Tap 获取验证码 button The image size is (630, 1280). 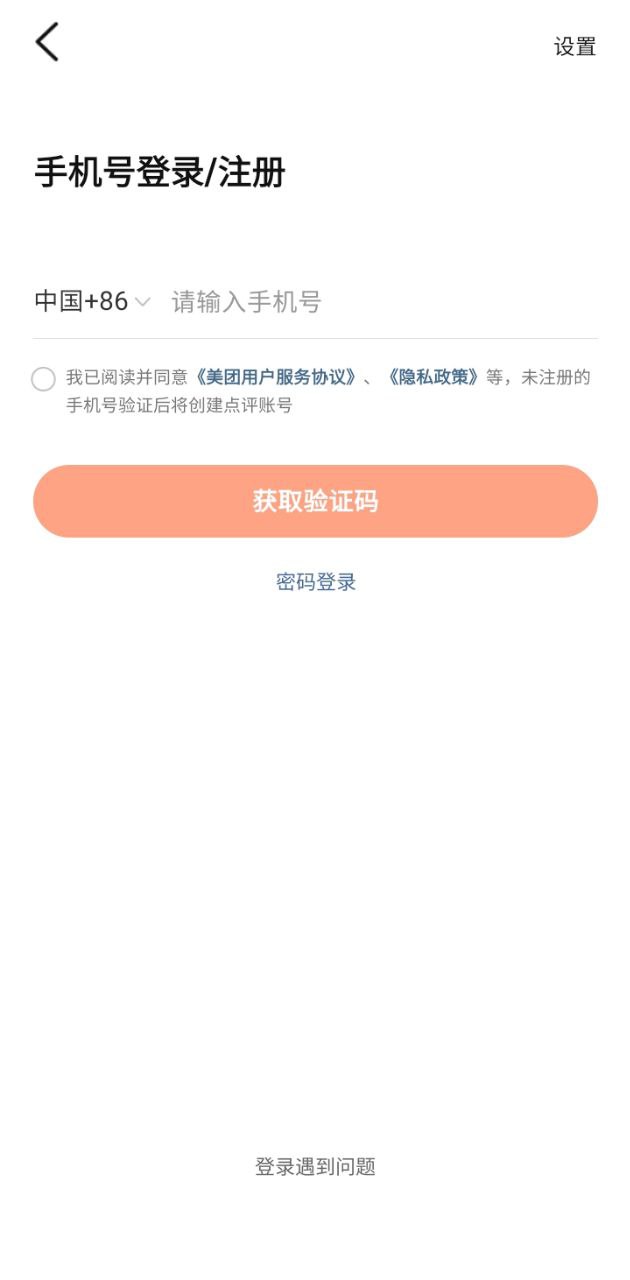315,501
